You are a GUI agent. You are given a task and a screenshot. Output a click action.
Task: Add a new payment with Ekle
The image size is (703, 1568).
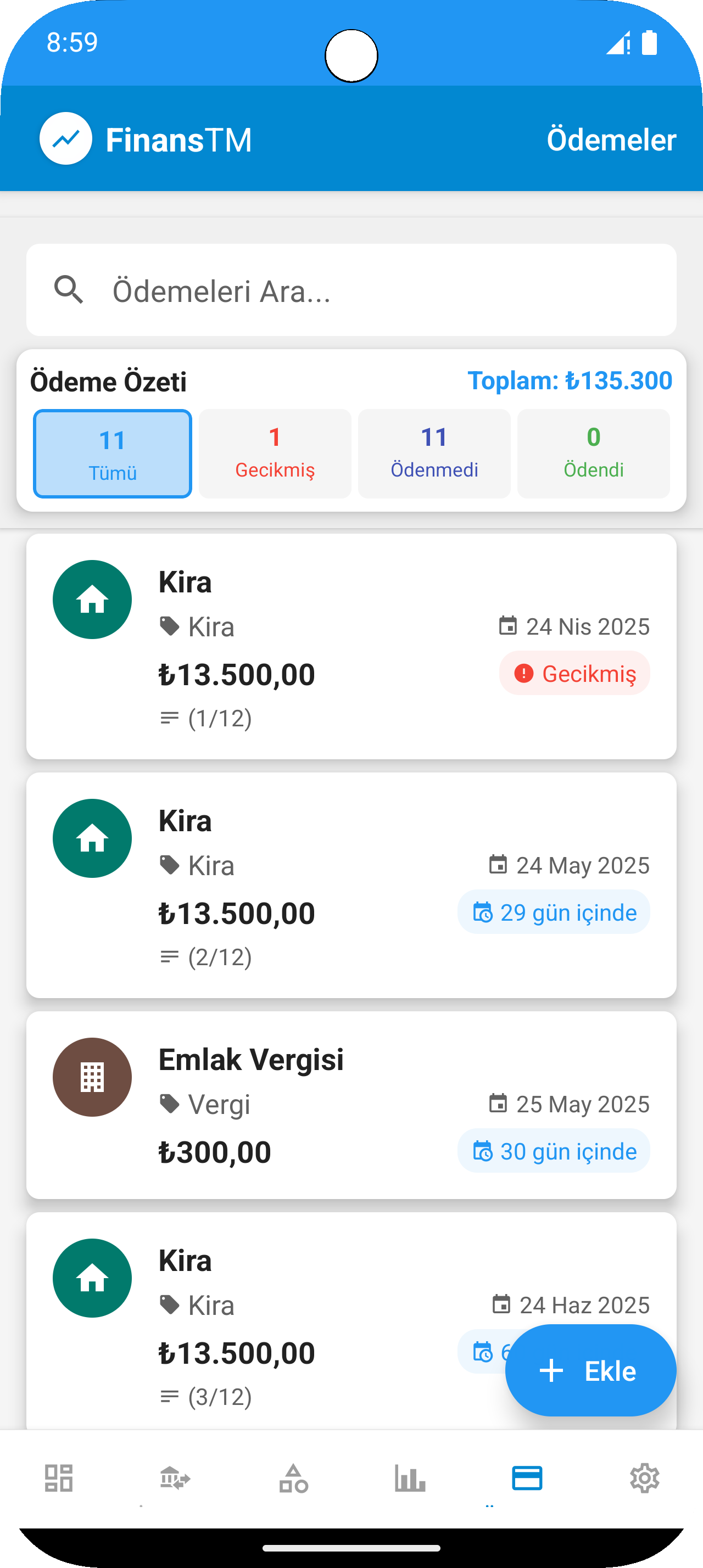[590, 1371]
